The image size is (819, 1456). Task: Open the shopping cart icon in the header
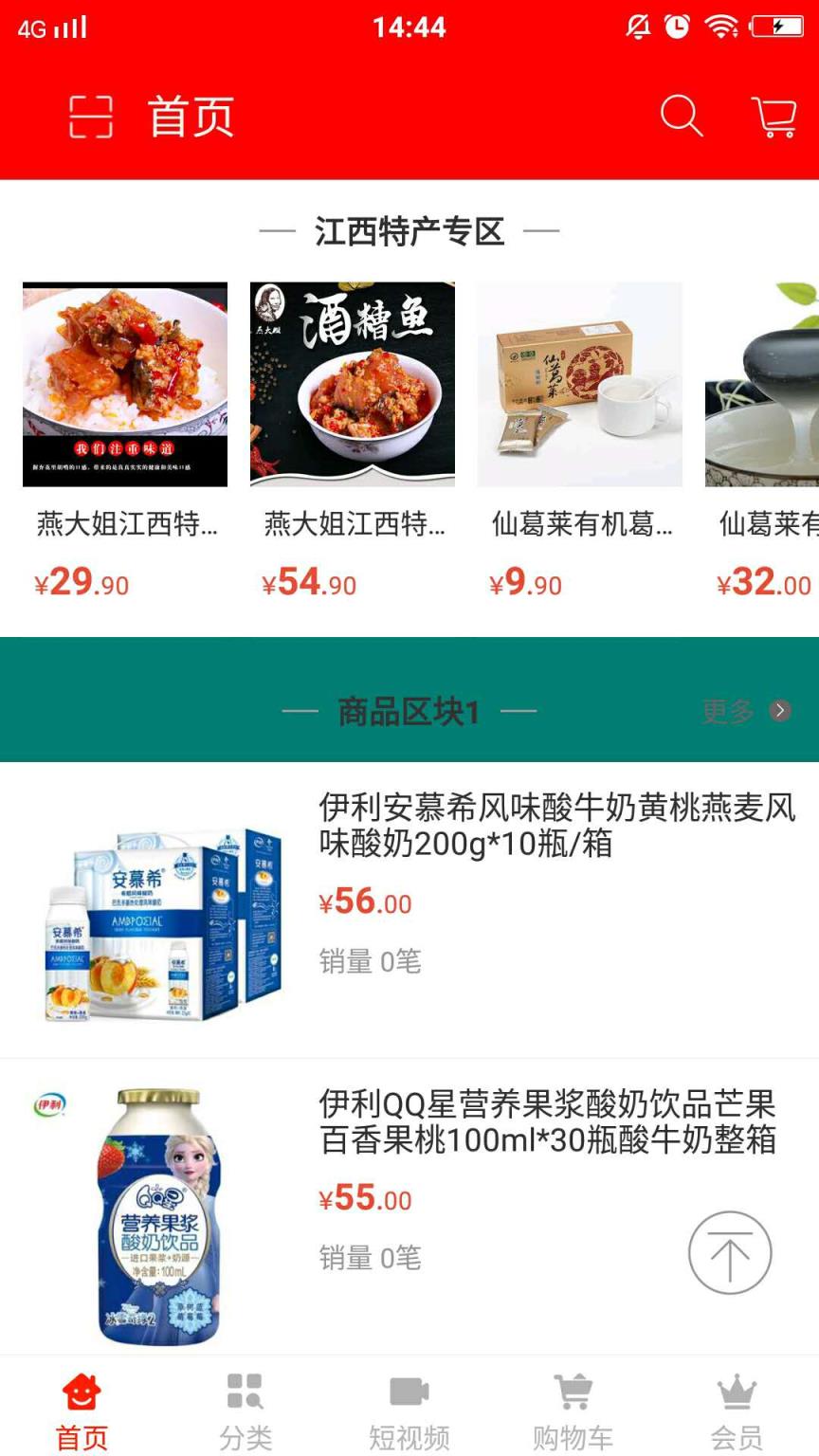coord(773,116)
